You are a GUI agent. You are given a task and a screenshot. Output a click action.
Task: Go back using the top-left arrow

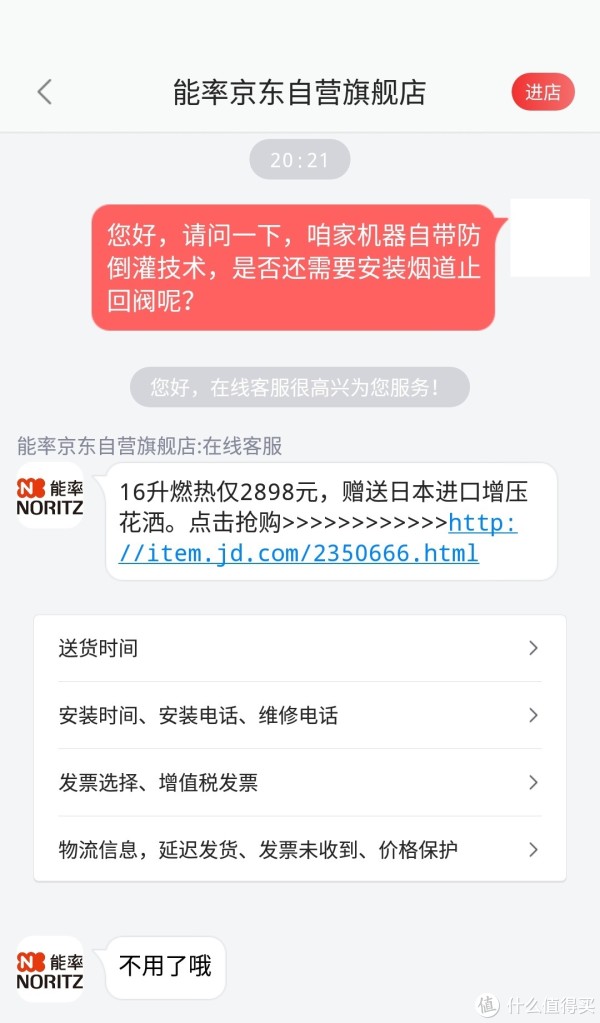[44, 92]
